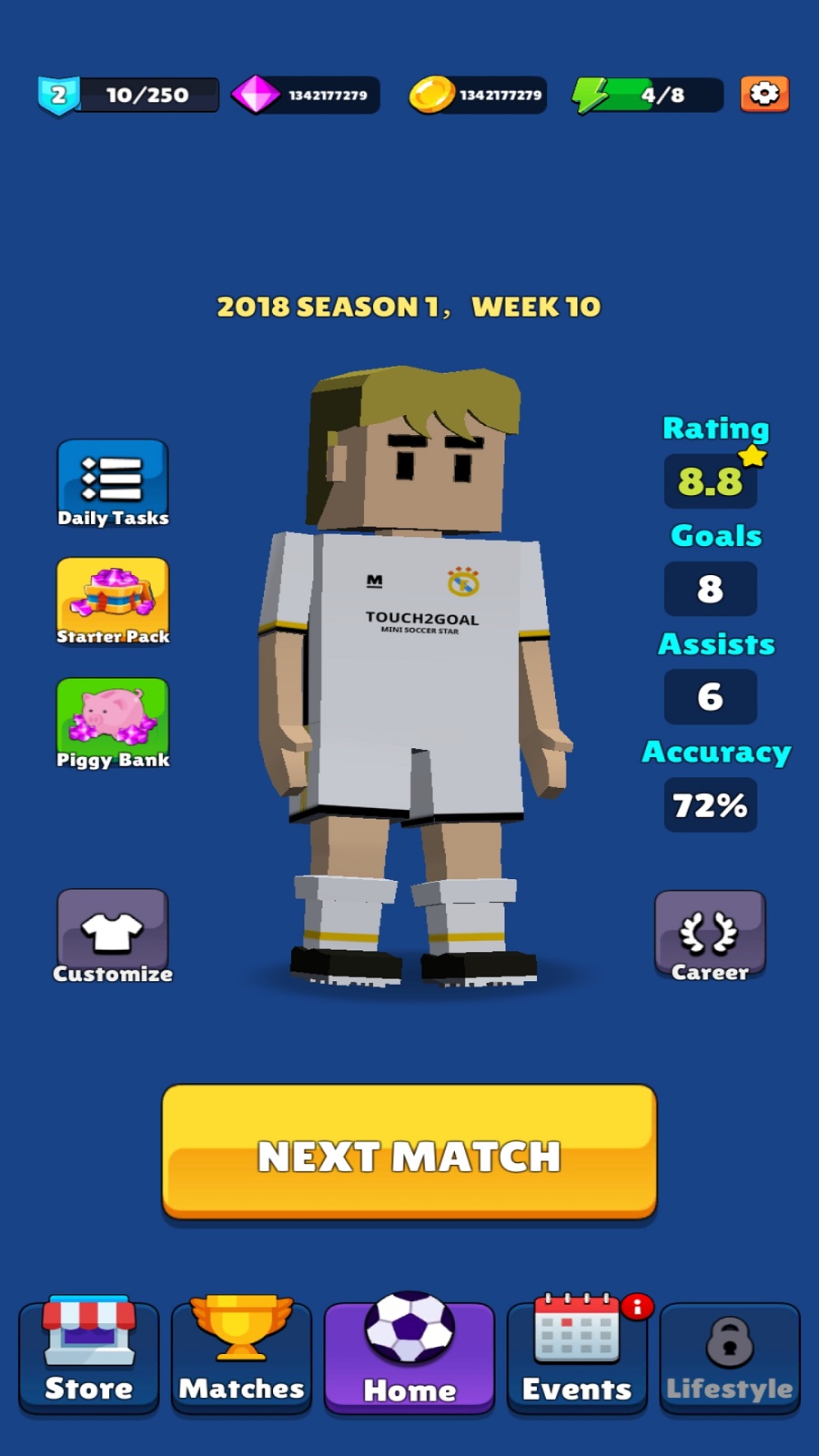Tap the pink gems balance
This screenshot has height=1456, width=819.
pos(306,95)
